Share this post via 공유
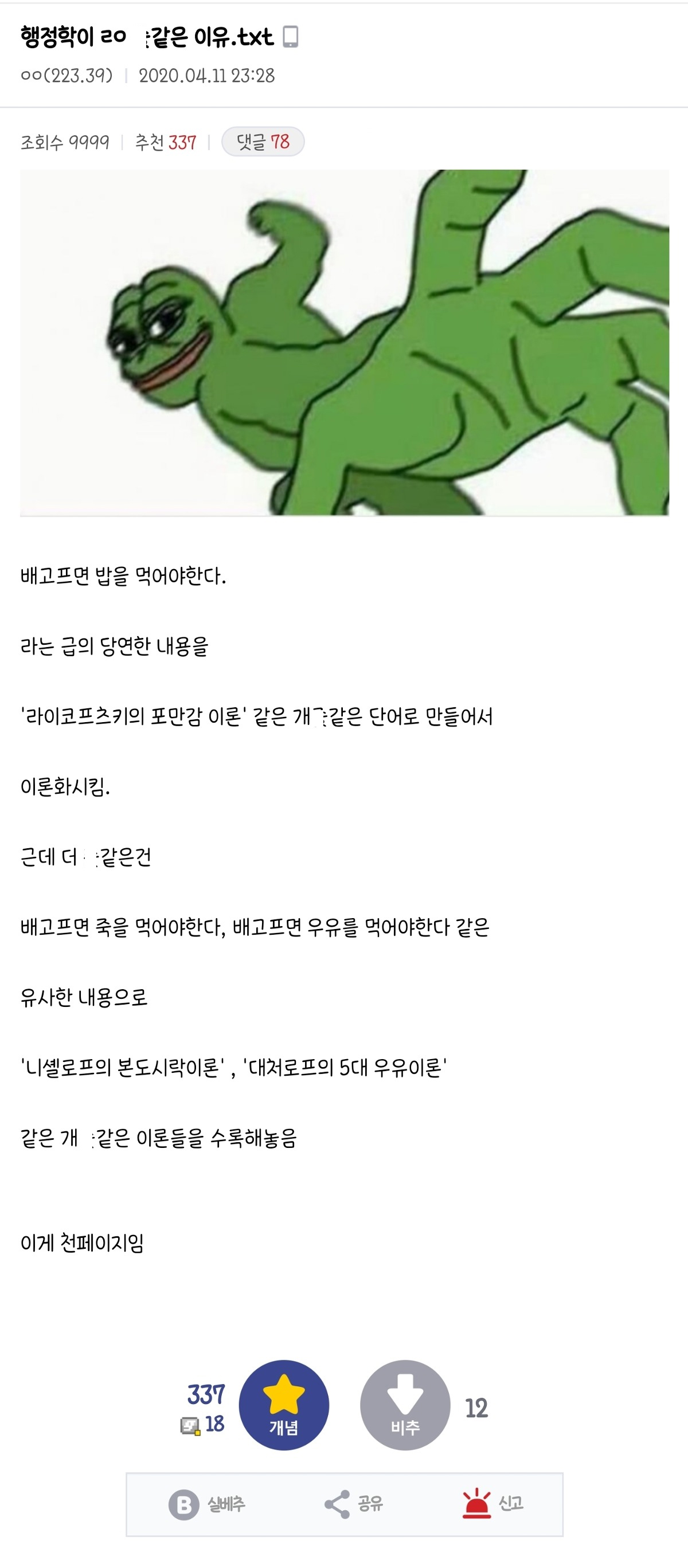 point(353,1504)
